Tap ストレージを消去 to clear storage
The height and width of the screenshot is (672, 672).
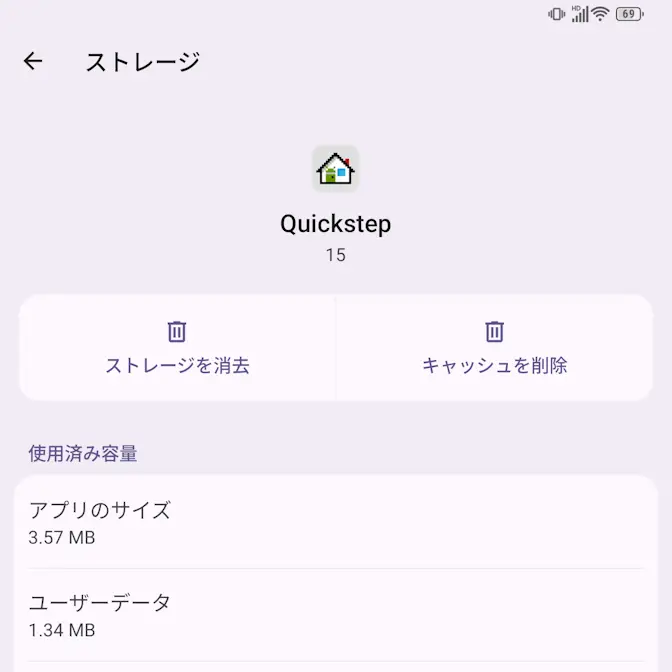point(177,348)
